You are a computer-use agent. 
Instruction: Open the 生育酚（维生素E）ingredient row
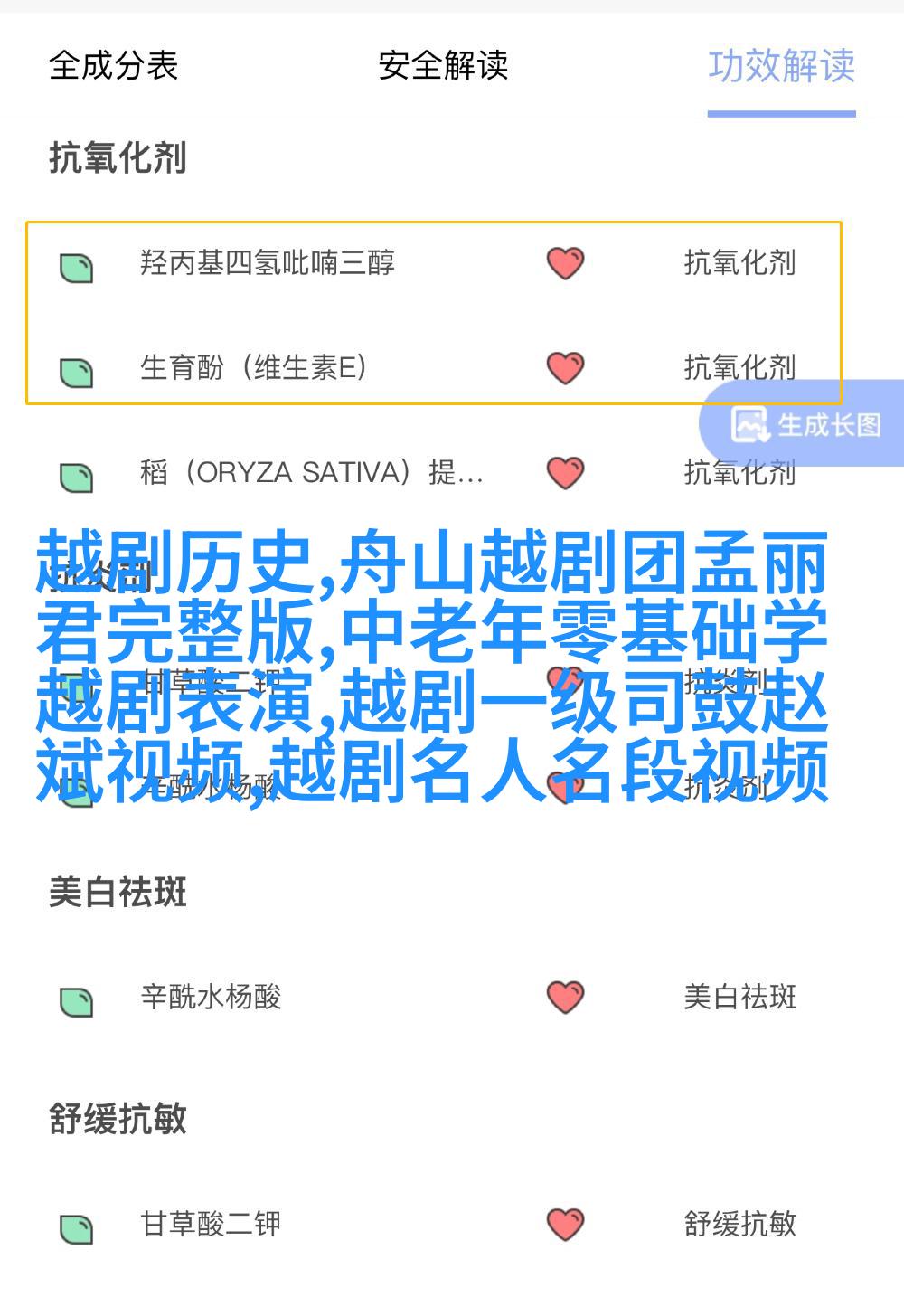point(253,368)
